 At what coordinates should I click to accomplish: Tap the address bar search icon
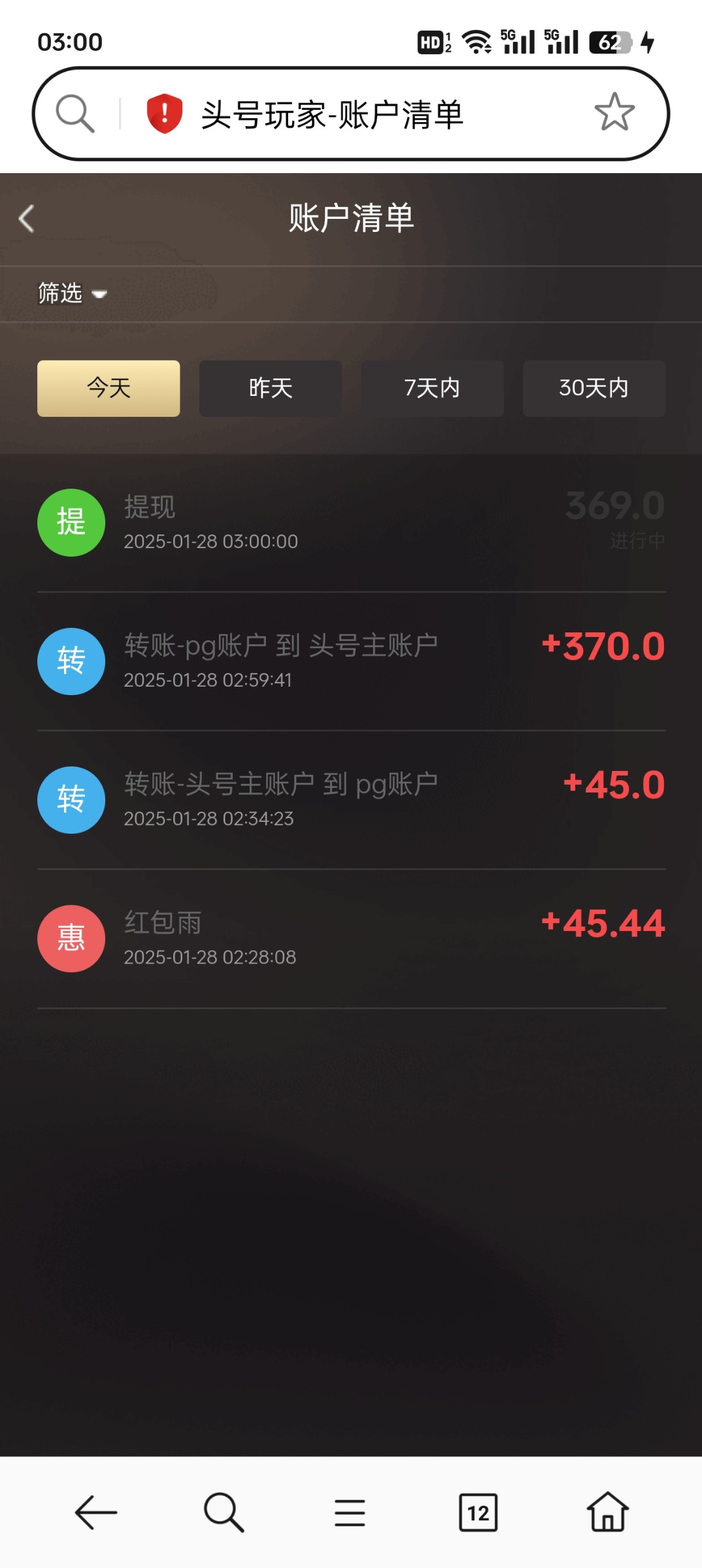pos(75,114)
